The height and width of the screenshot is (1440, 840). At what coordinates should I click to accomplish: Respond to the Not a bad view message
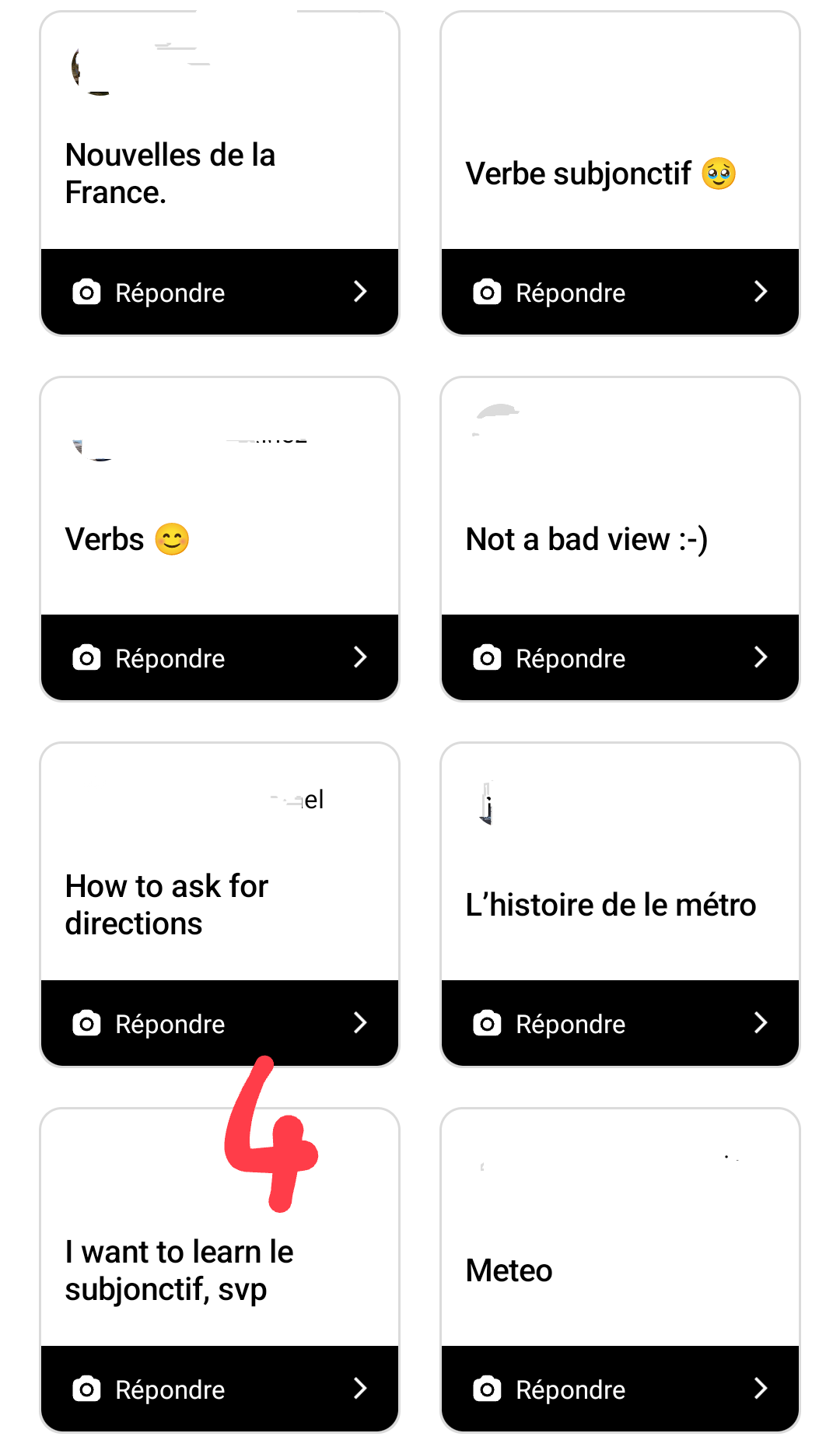[x=620, y=657]
